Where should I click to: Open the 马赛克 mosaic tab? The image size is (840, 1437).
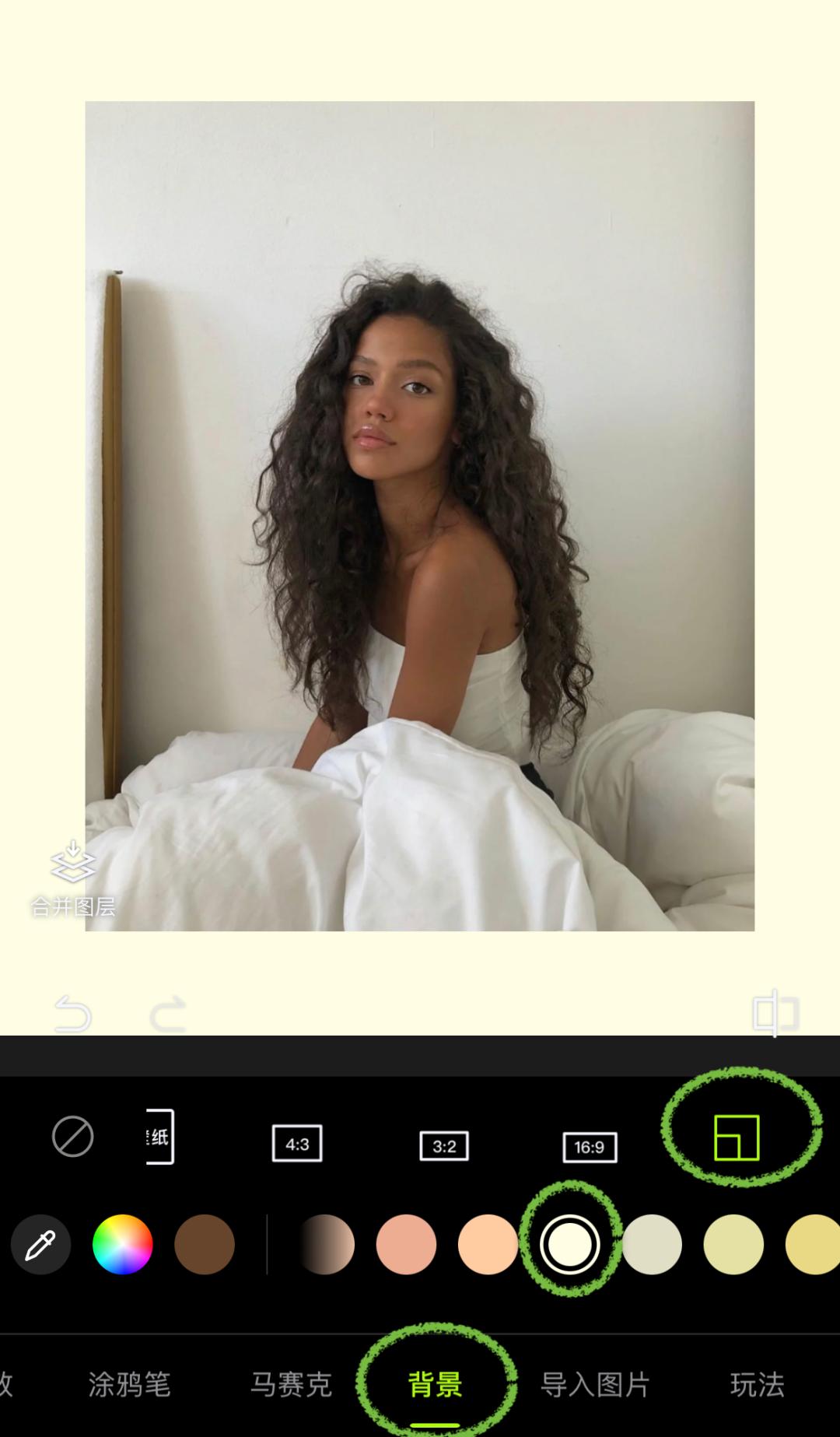coord(291,1384)
